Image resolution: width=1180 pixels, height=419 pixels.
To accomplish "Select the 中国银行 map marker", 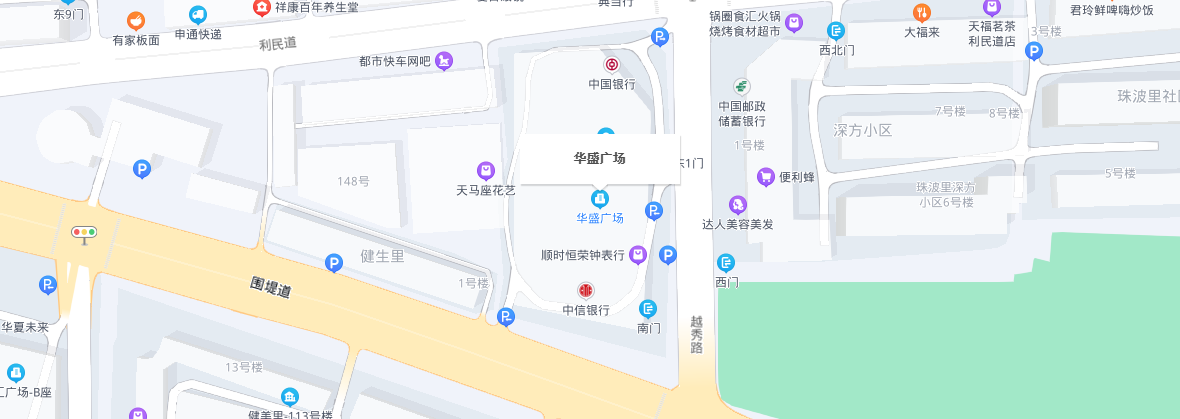I will tap(612, 65).
